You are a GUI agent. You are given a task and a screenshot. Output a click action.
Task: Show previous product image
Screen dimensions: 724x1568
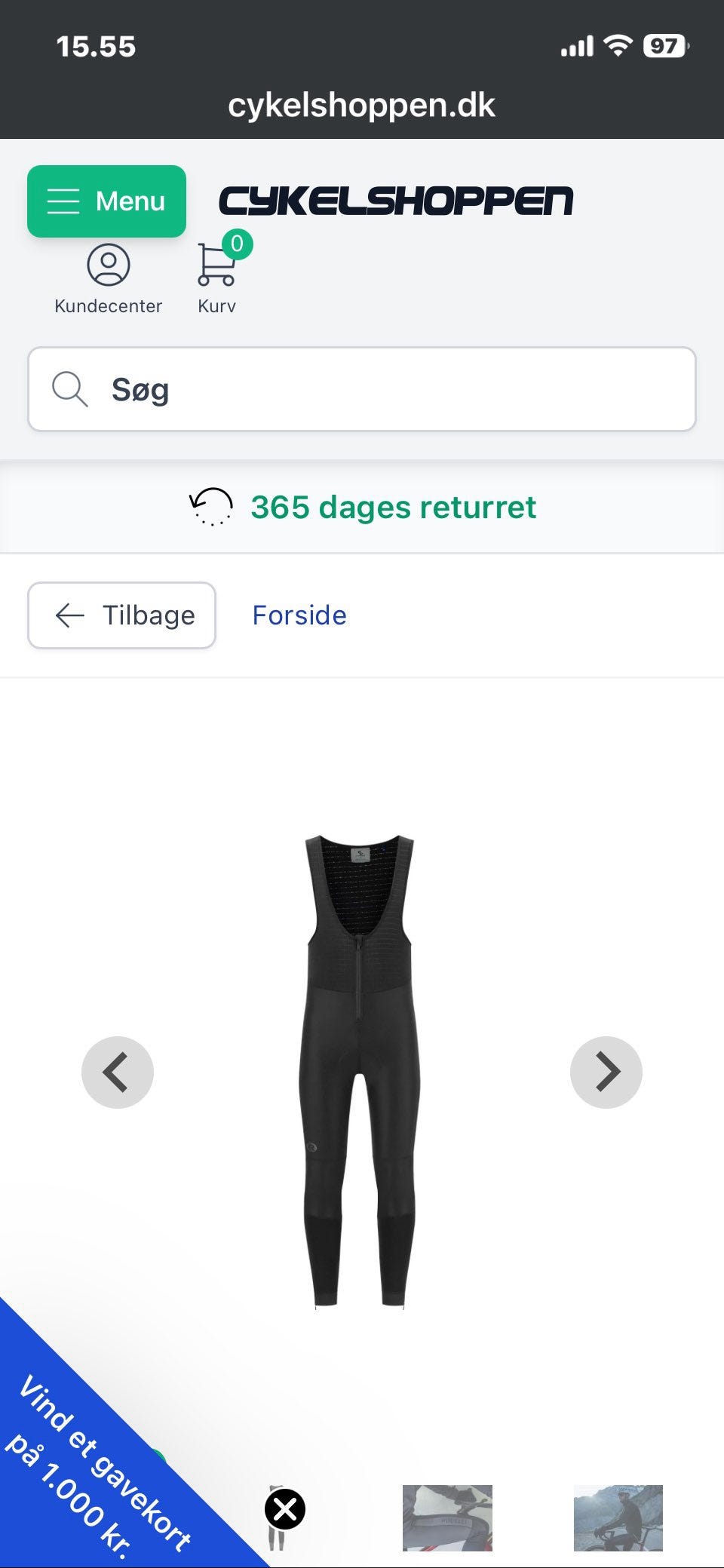pyautogui.click(x=118, y=1072)
